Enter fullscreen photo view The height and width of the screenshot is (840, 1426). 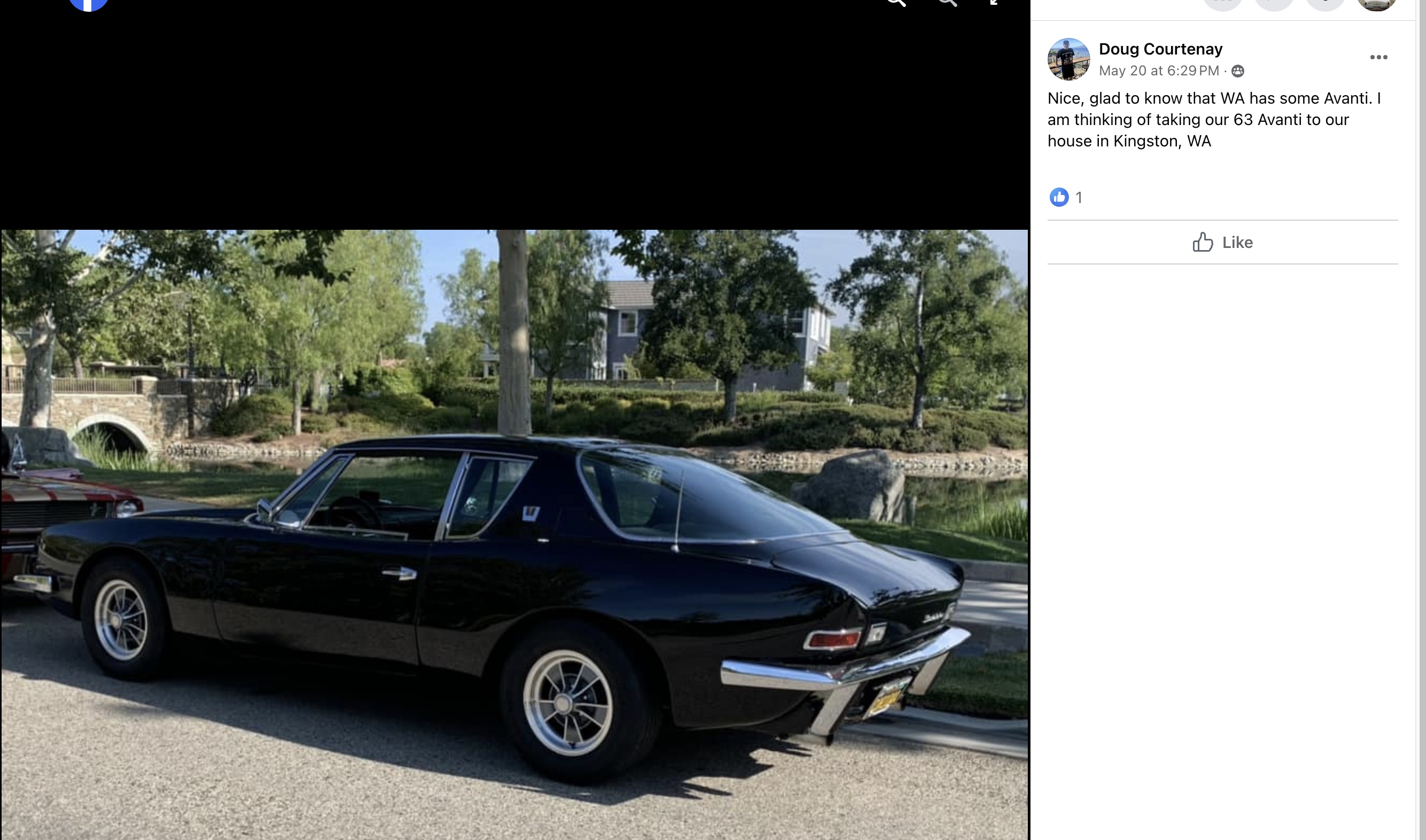coord(994,2)
